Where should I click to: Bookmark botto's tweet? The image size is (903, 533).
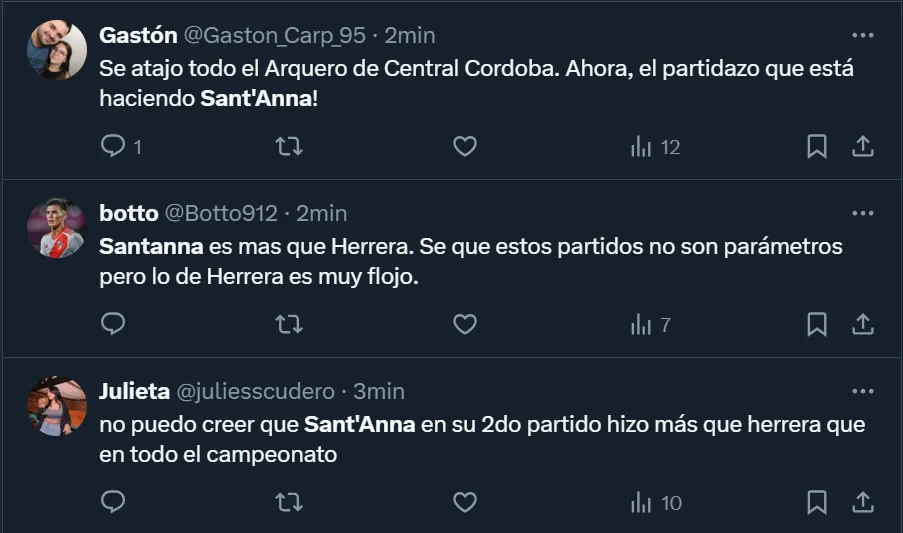tap(817, 324)
